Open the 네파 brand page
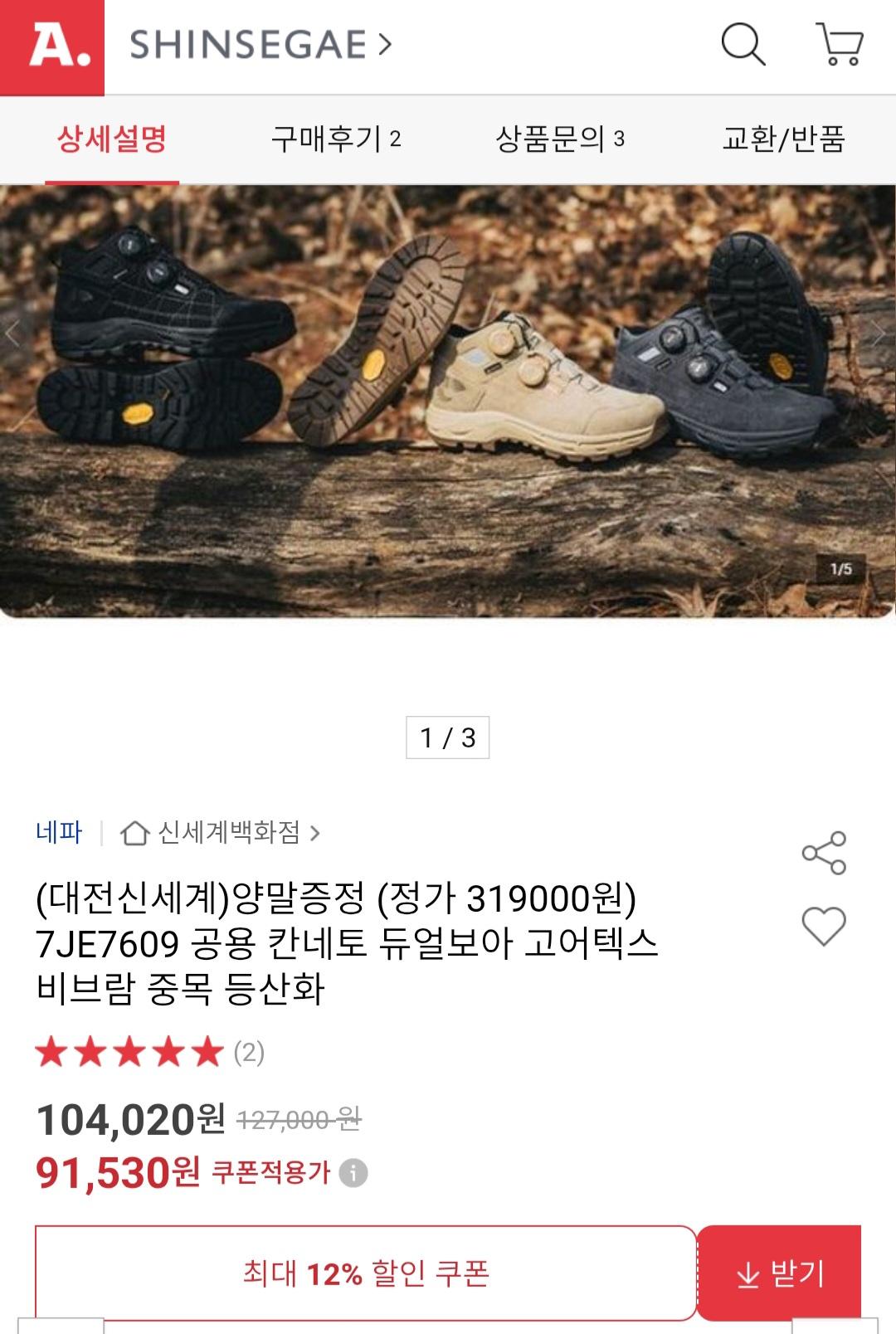 pos(59,832)
